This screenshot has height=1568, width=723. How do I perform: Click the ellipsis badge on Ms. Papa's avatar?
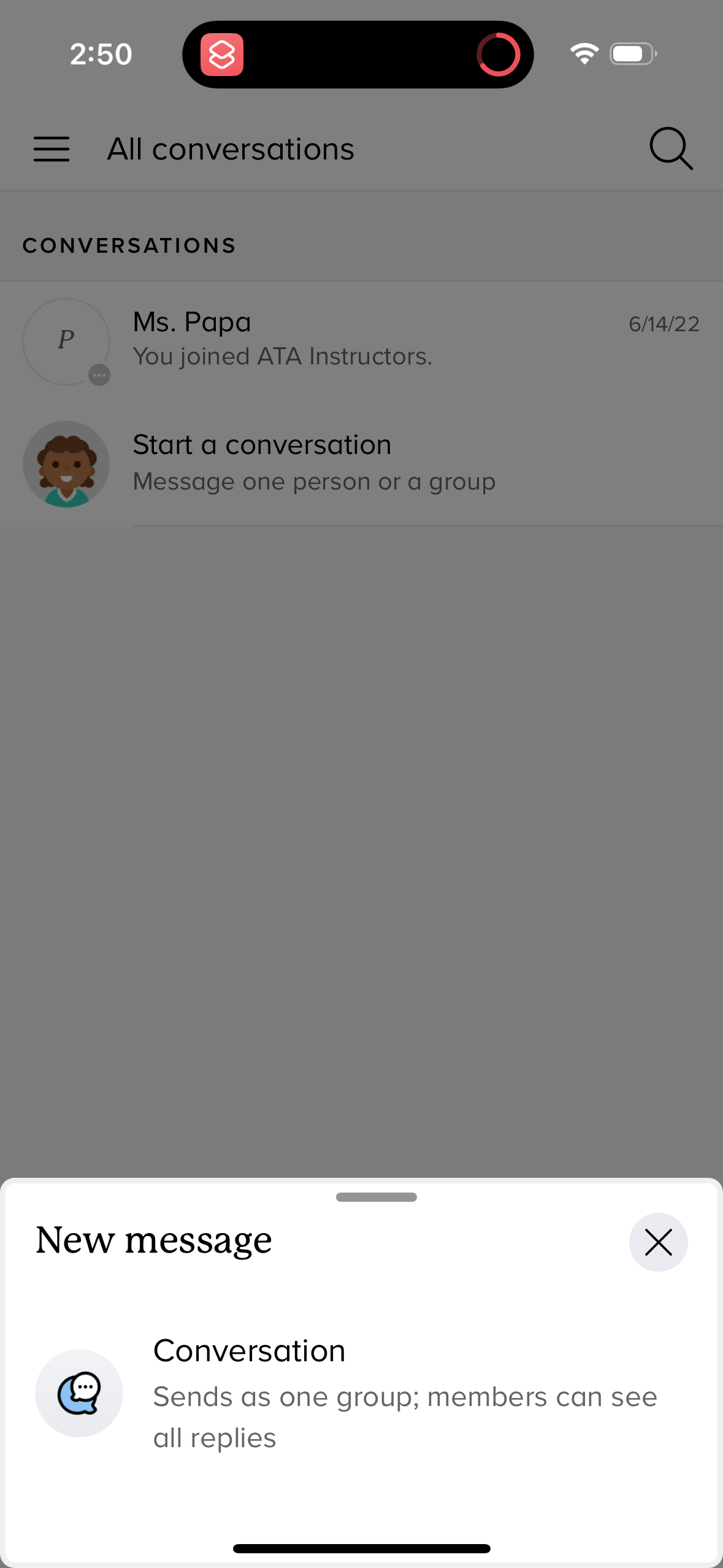click(x=99, y=375)
